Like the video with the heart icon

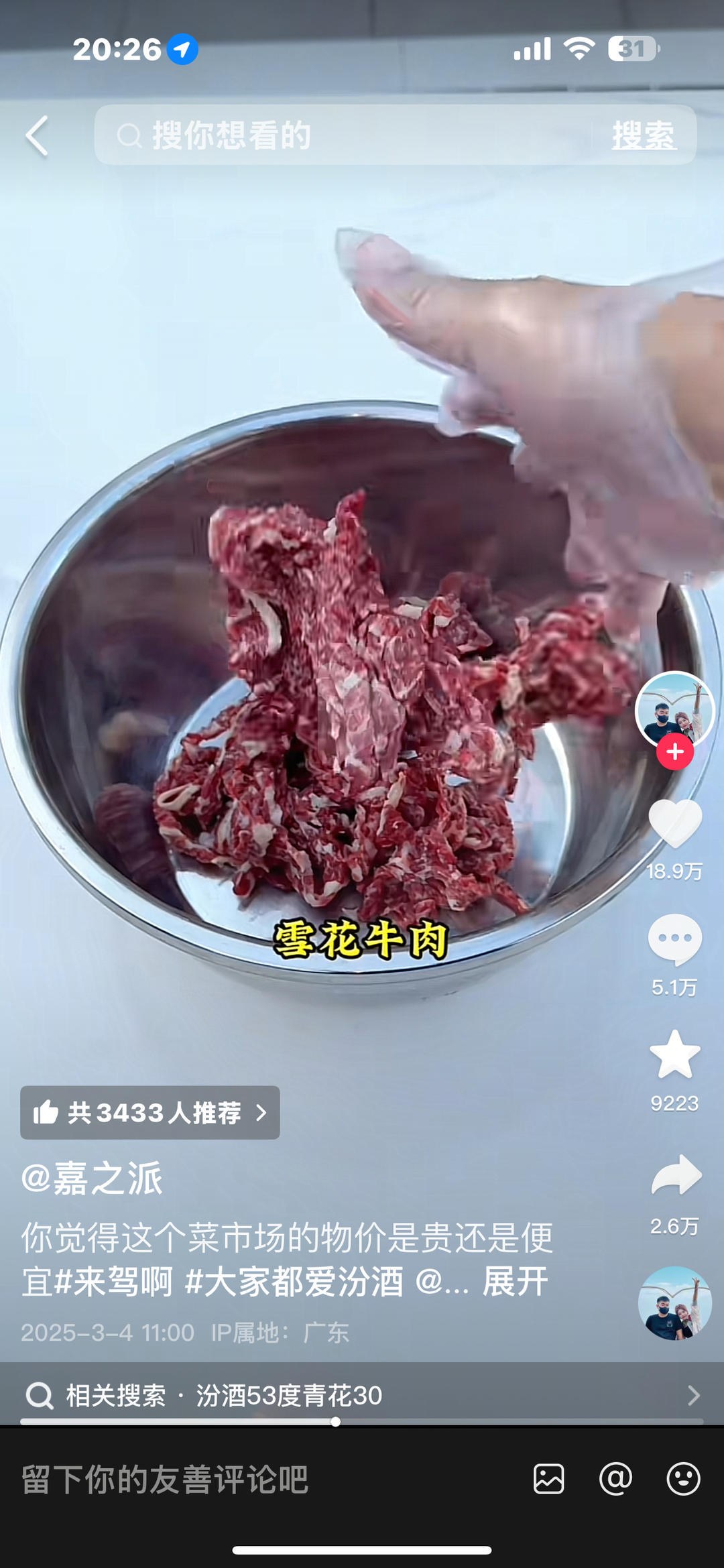(x=674, y=823)
